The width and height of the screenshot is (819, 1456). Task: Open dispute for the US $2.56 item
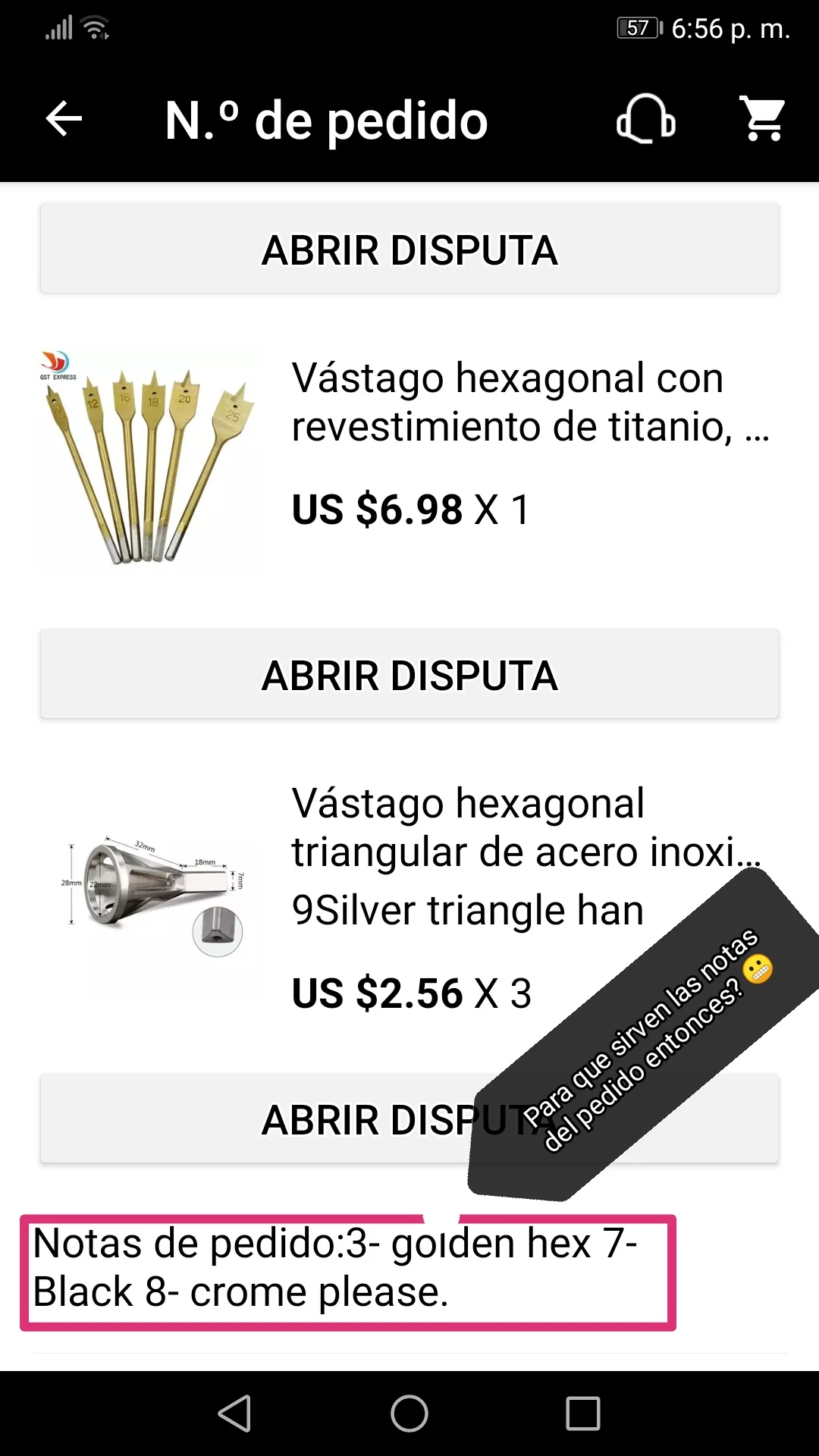pos(303,1119)
